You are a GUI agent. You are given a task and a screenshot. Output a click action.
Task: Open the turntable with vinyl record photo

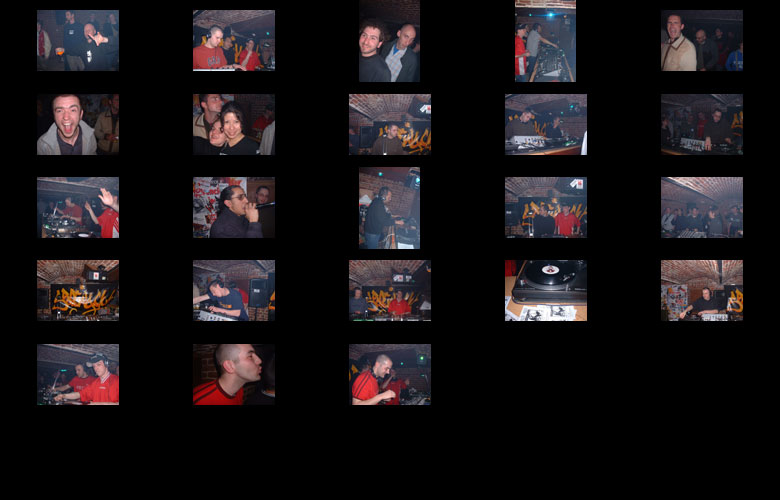[x=545, y=290]
